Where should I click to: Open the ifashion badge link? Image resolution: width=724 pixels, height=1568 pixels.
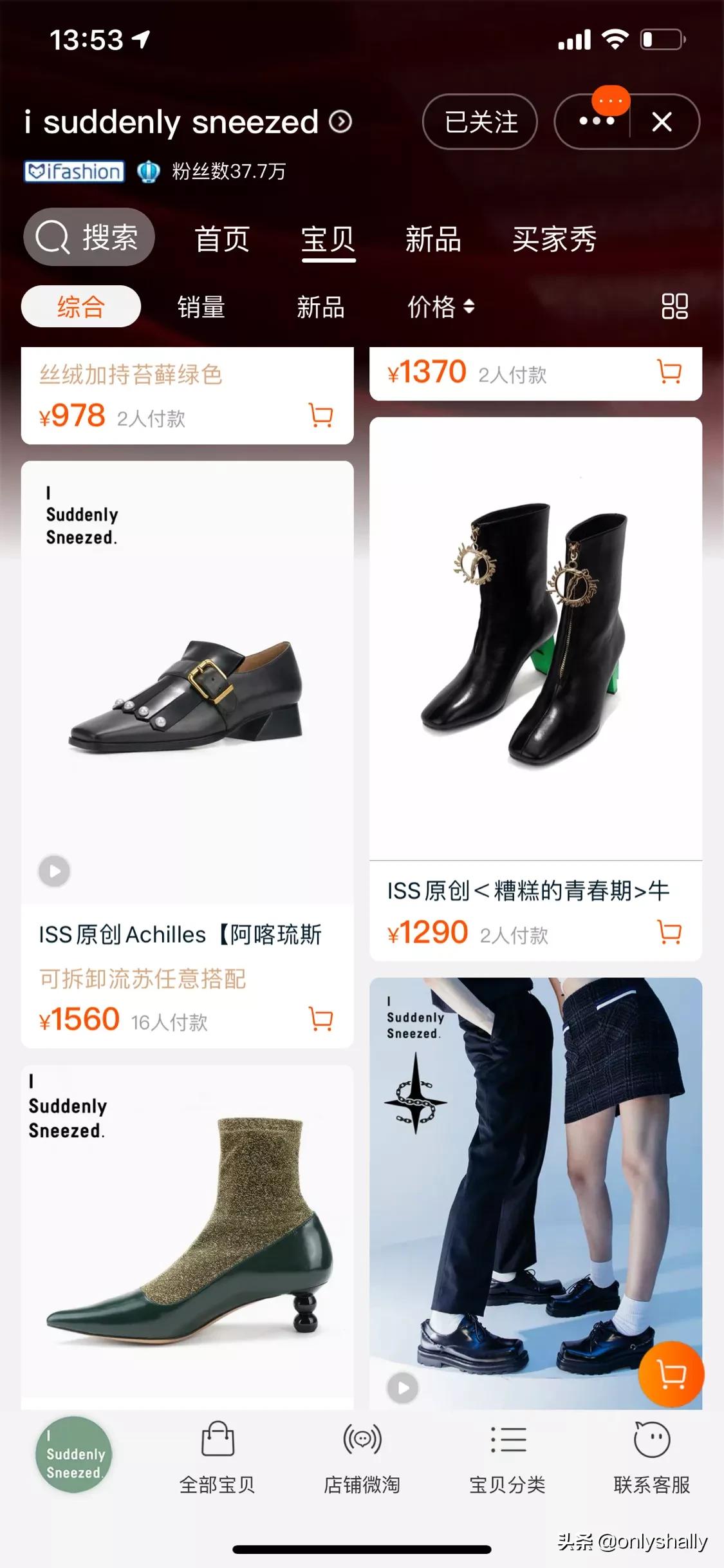tap(73, 171)
